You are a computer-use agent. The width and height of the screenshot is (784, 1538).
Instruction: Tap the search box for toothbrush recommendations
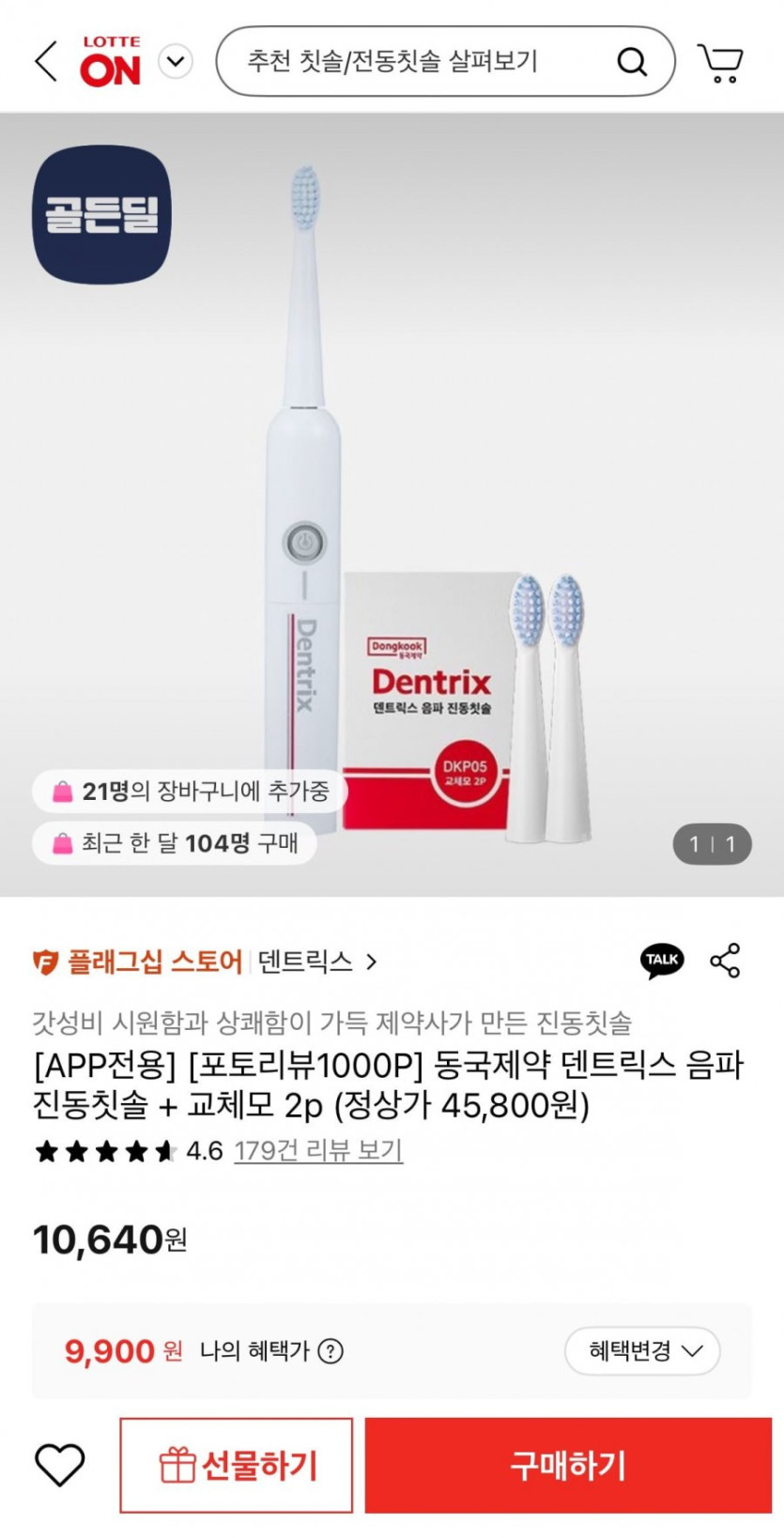445,62
